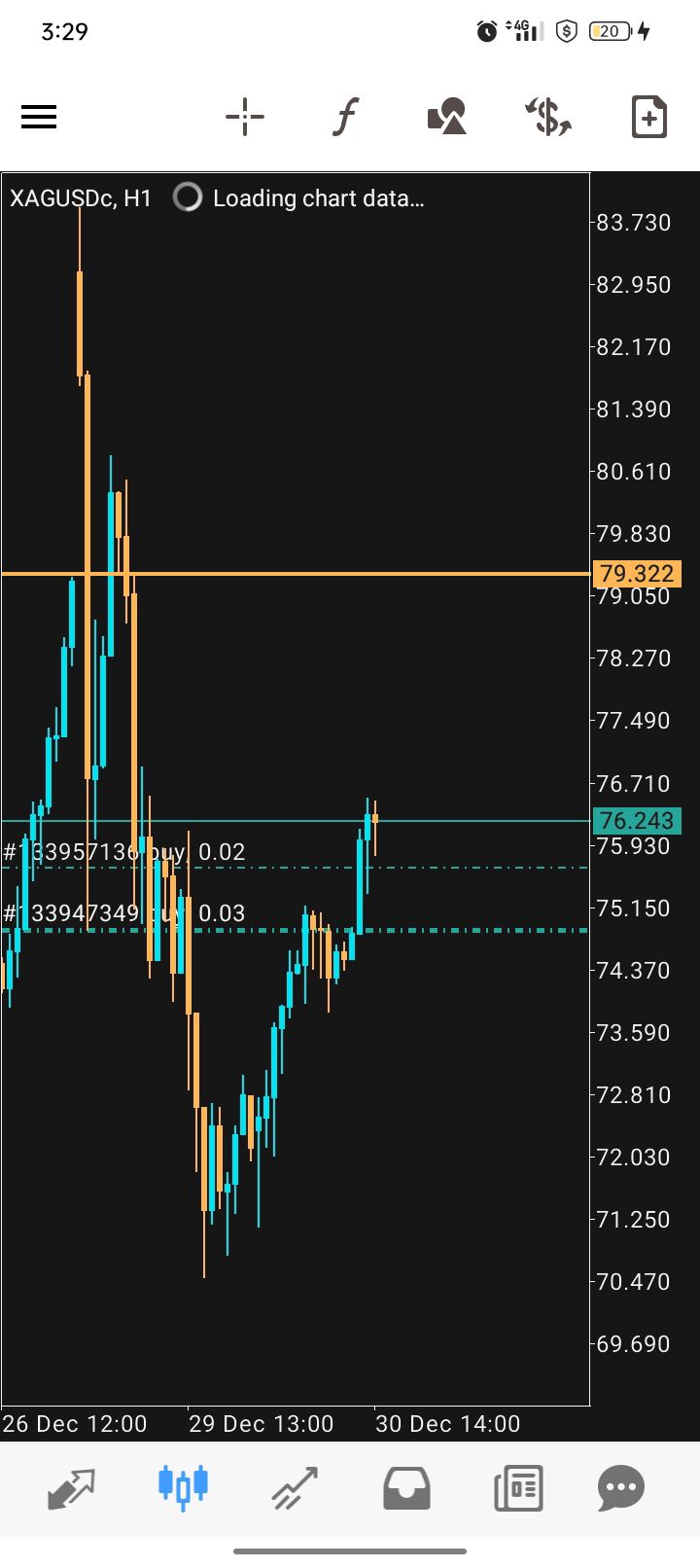Tap the XAGUSDc, H1 chart title
This screenshot has width=700, height=1568.
(81, 198)
